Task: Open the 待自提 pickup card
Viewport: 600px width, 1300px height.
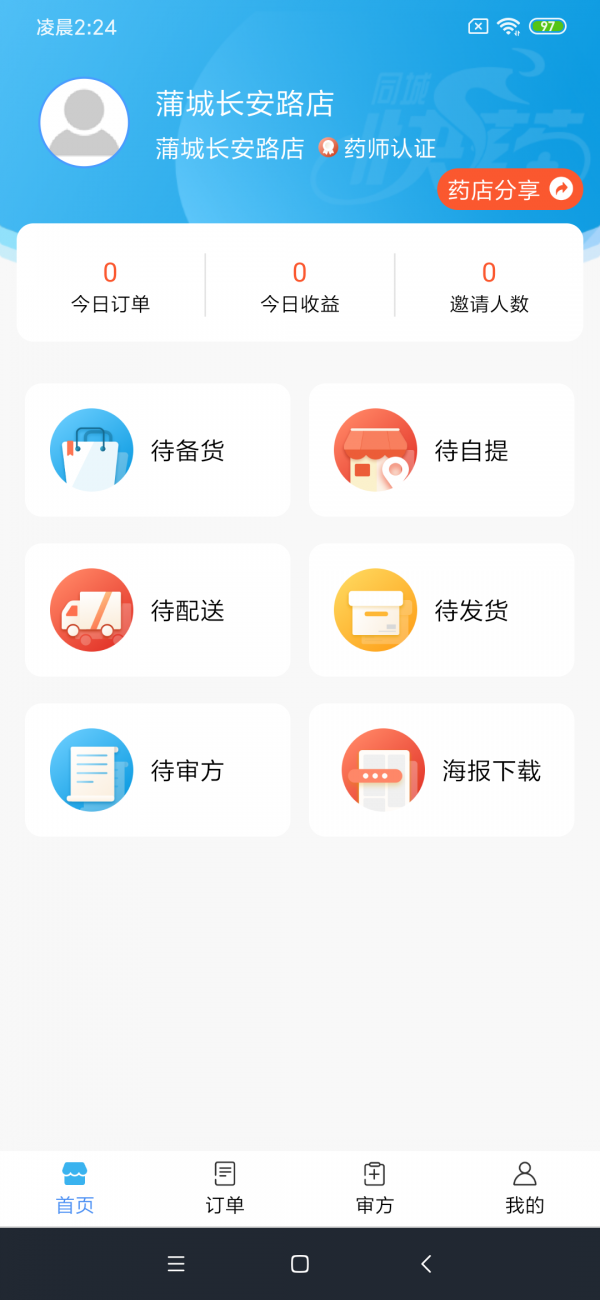Action: [441, 450]
